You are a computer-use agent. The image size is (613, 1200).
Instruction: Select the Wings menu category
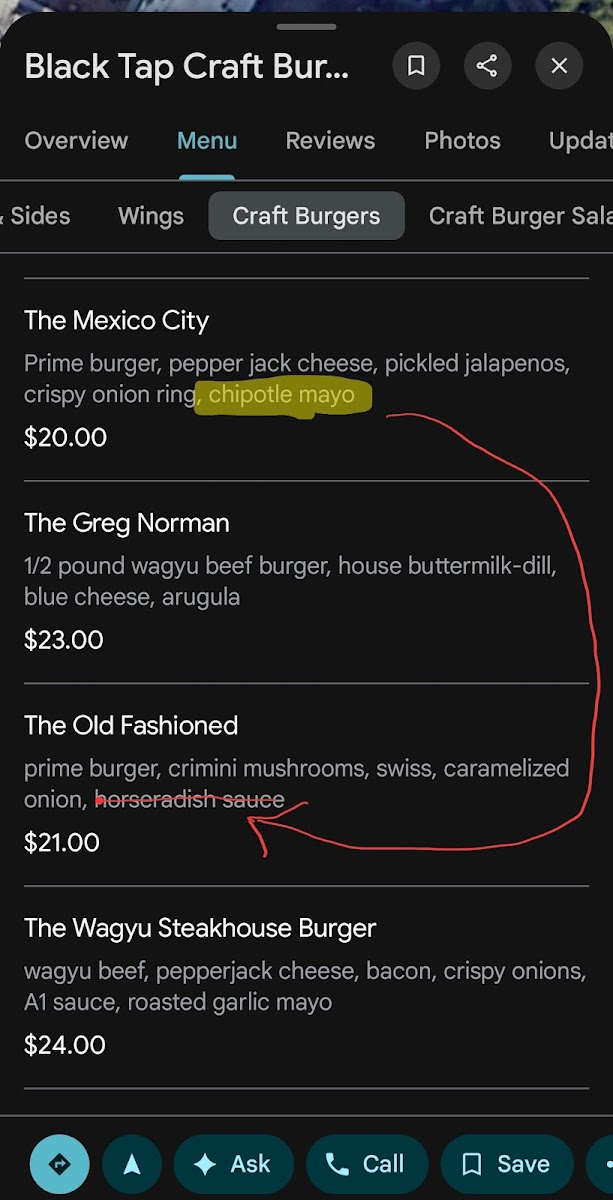(151, 216)
